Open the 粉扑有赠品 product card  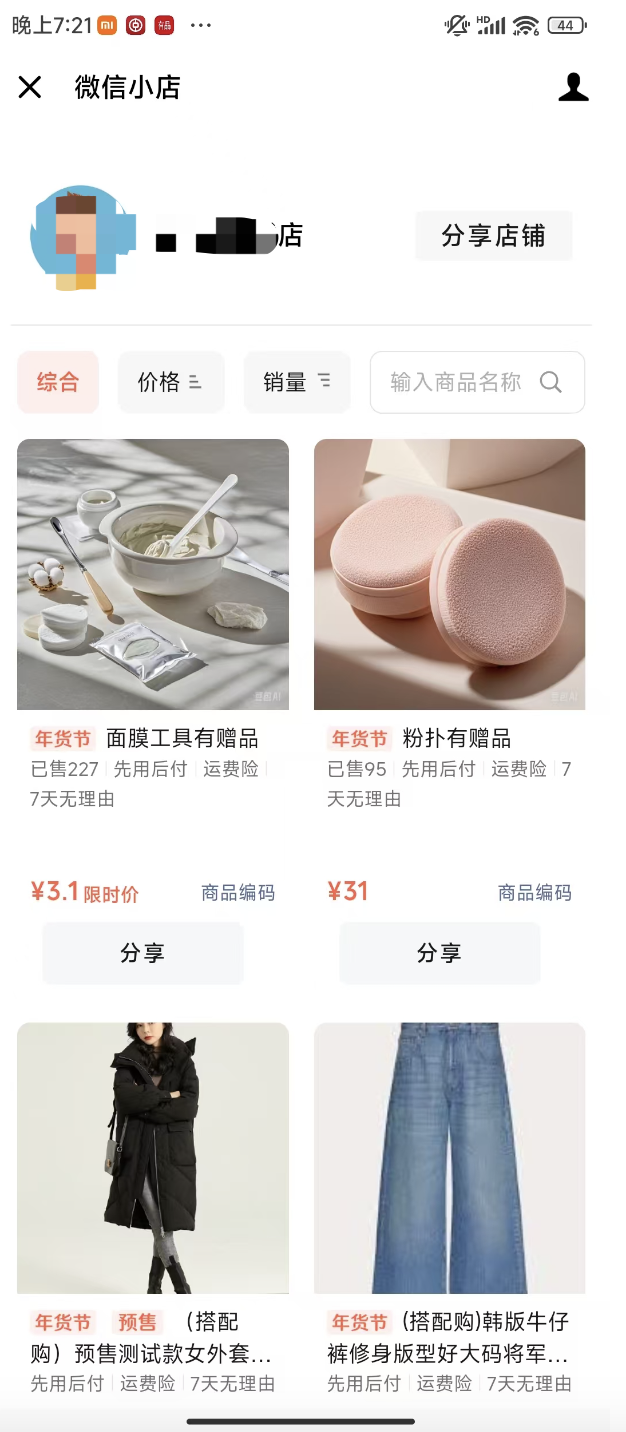pos(449,575)
